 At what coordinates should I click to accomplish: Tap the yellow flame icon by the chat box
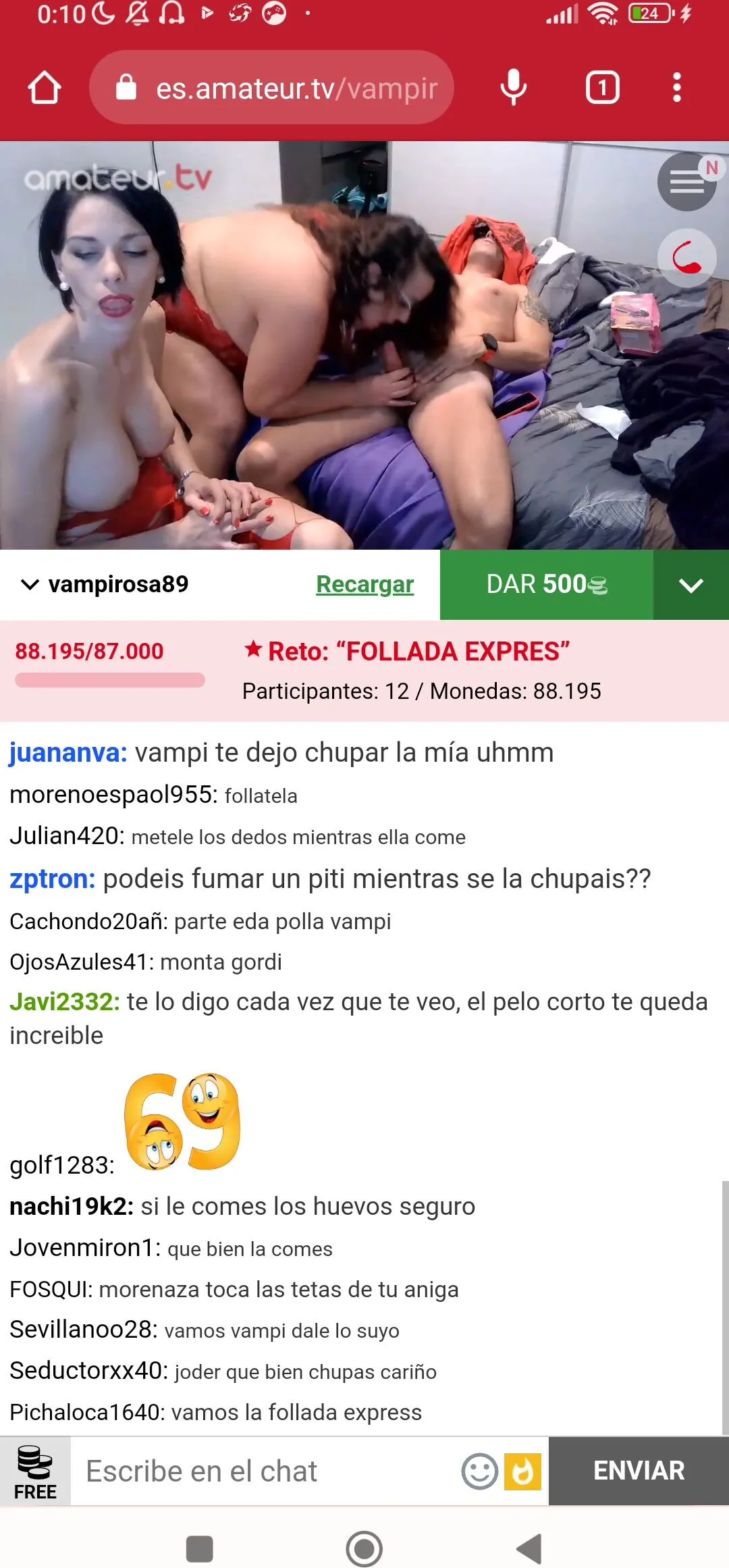523,1471
